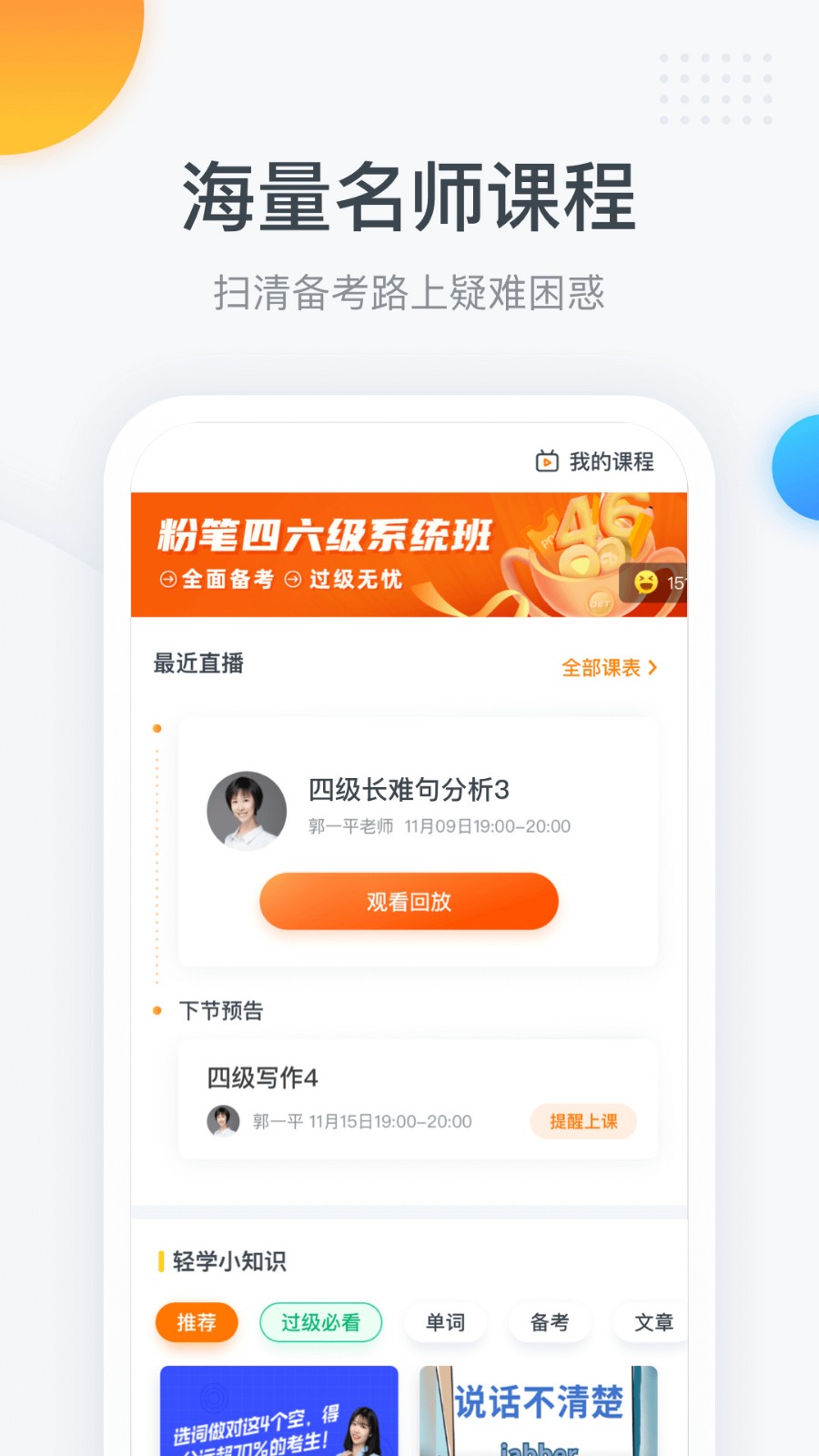Tap teacher 郭一平's avatar in the live card

coord(247,810)
